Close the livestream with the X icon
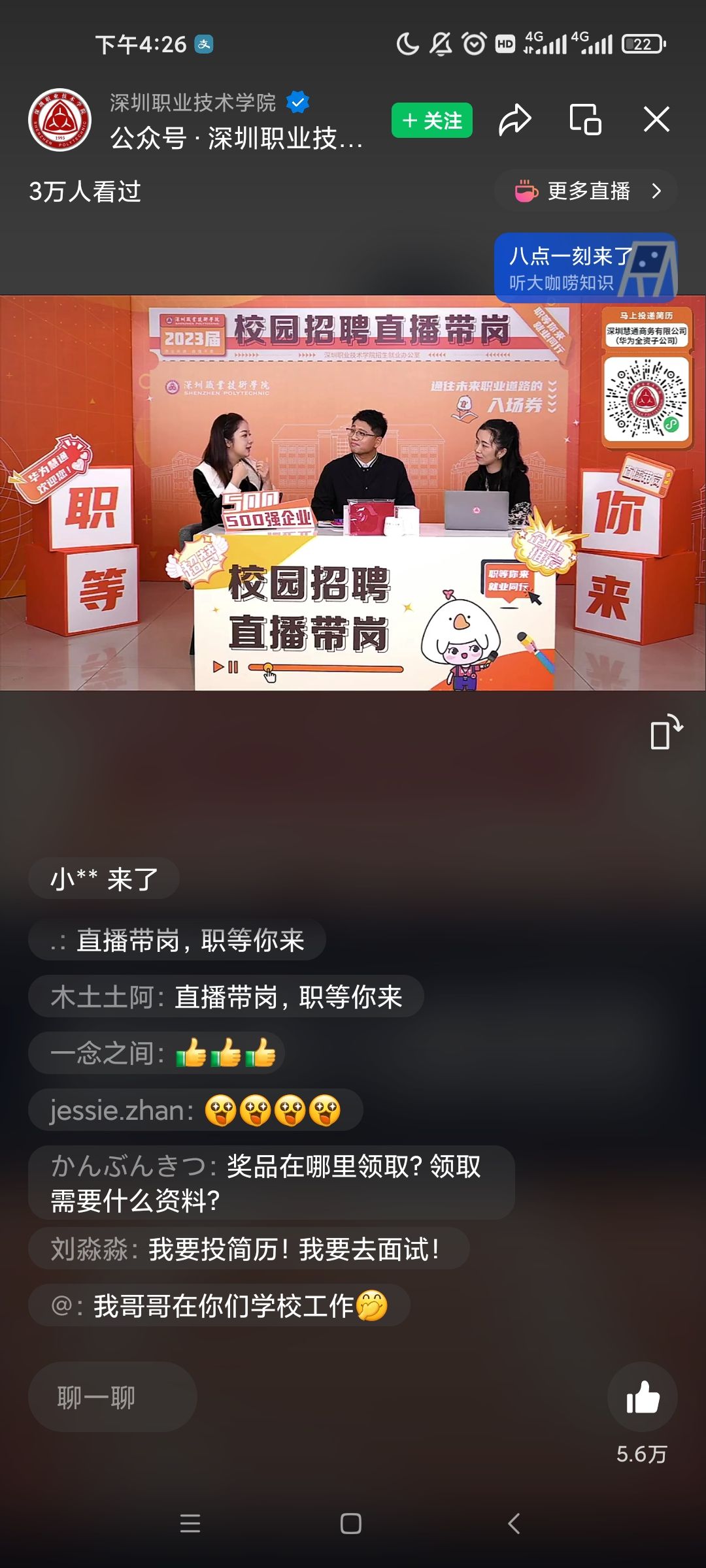The width and height of the screenshot is (706, 1568). coord(656,120)
